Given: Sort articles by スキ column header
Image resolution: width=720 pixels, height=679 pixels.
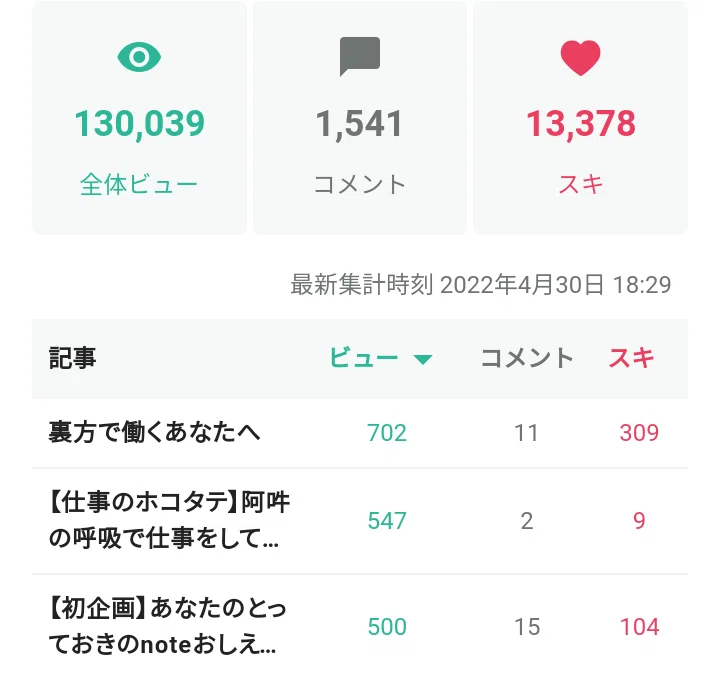Looking at the screenshot, I should coord(631,358).
